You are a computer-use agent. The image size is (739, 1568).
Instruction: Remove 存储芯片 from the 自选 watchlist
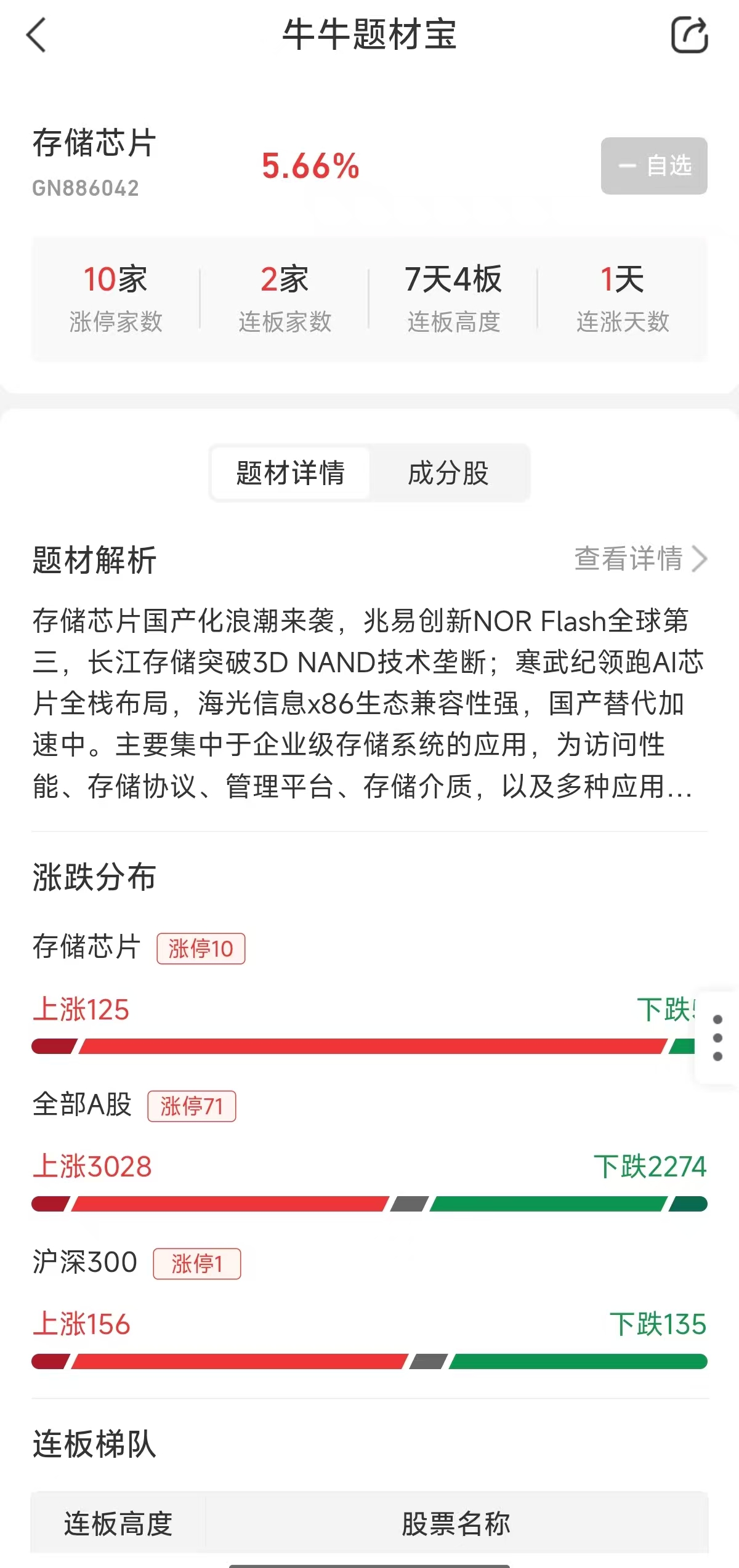point(654,166)
